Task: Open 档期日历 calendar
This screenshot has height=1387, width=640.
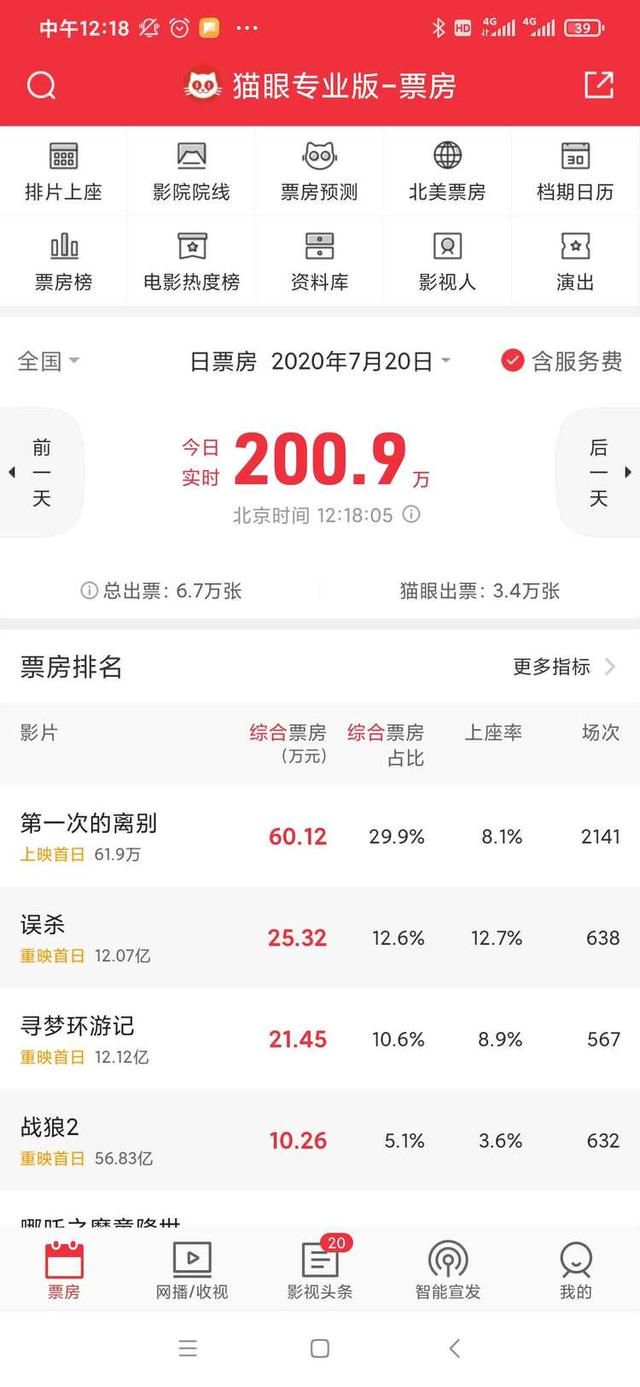Action: pyautogui.click(x=576, y=172)
